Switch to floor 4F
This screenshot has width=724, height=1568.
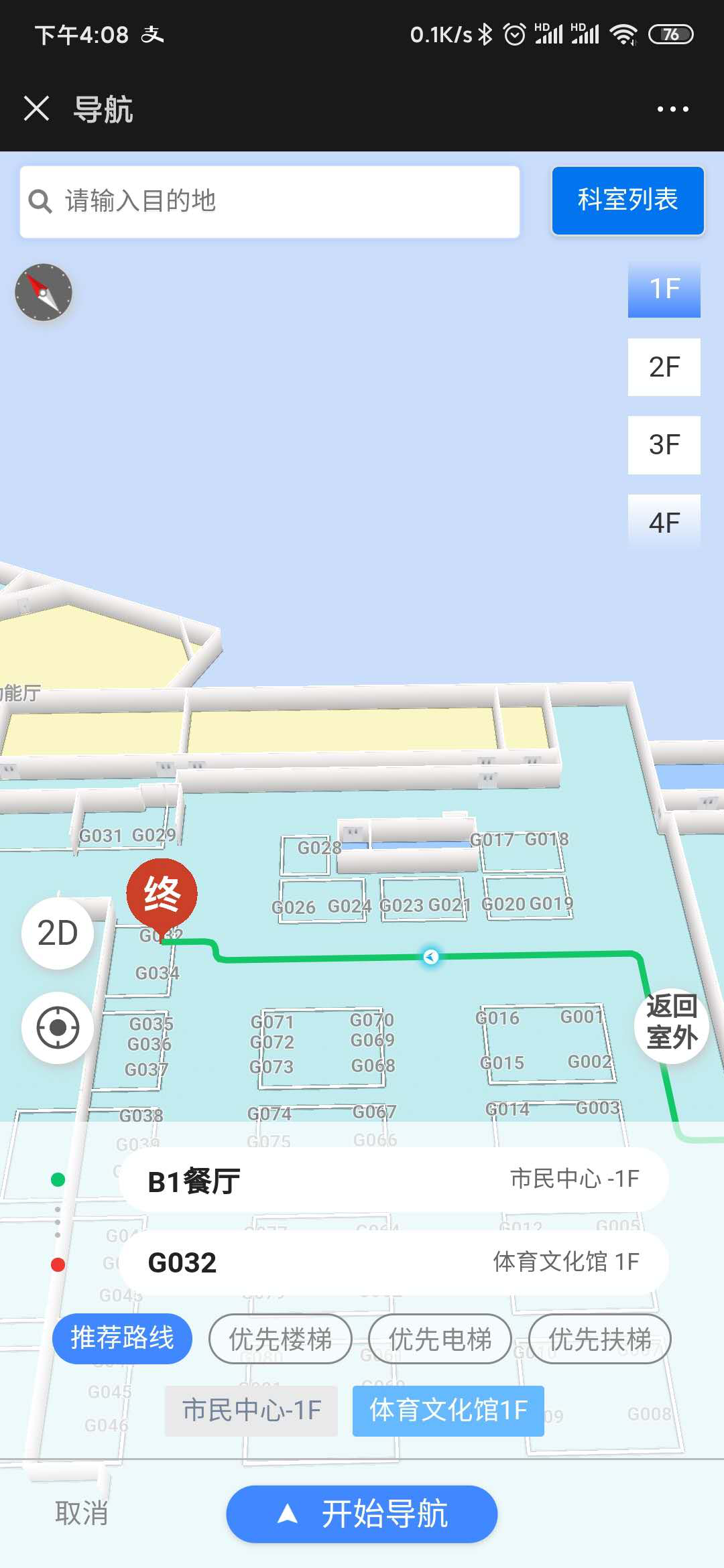[x=663, y=521]
